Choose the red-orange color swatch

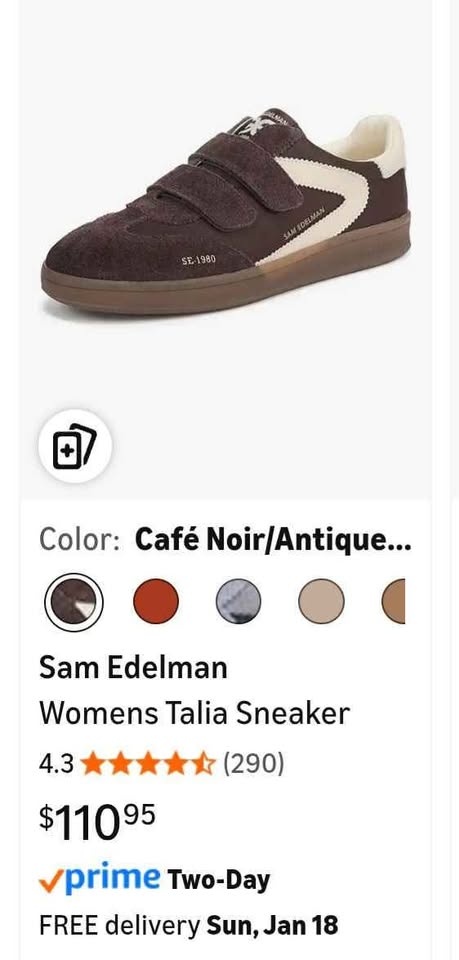pyautogui.click(x=156, y=601)
